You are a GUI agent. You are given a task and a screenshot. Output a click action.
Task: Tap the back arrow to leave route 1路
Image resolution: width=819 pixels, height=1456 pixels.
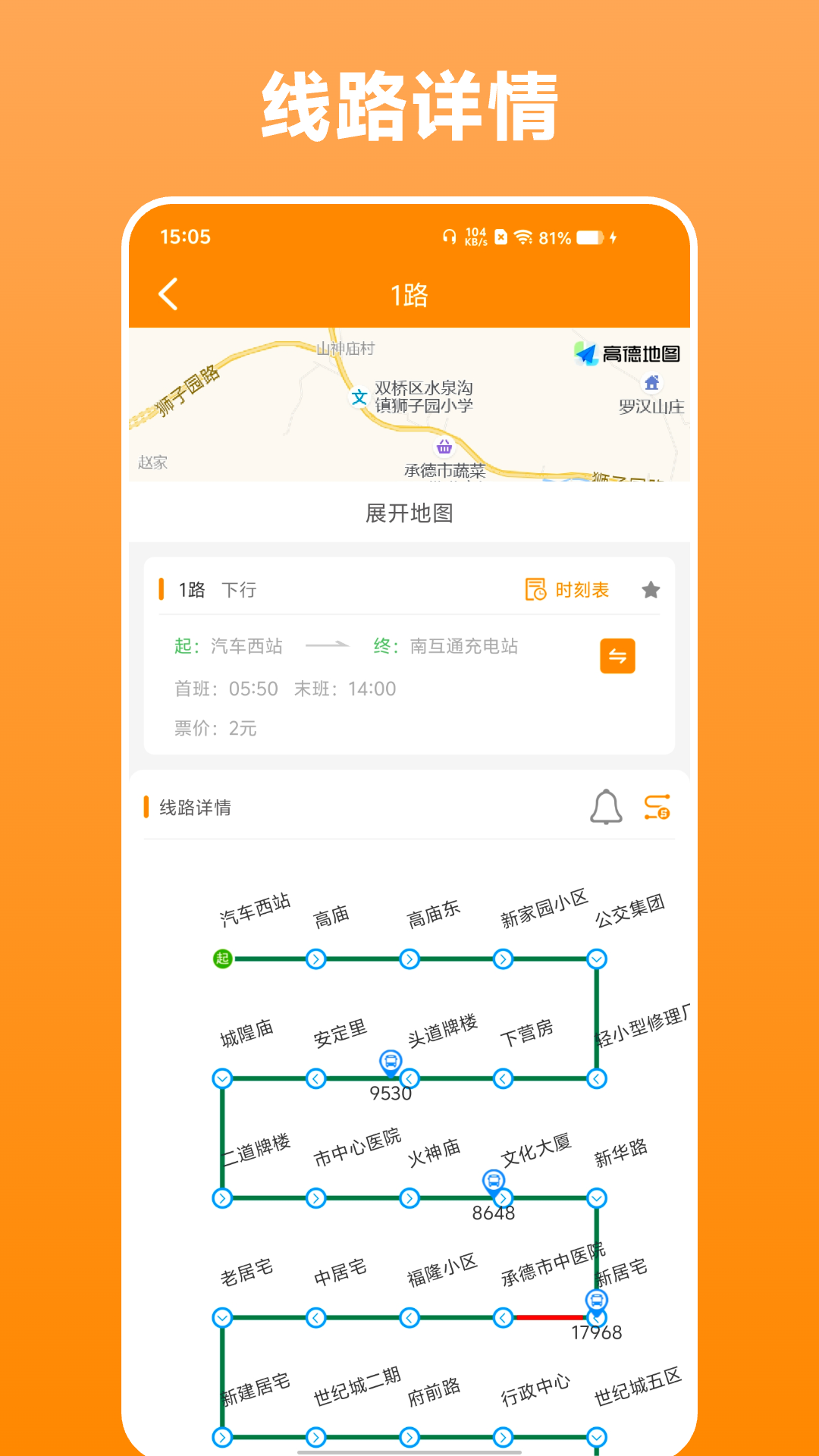pos(168,294)
